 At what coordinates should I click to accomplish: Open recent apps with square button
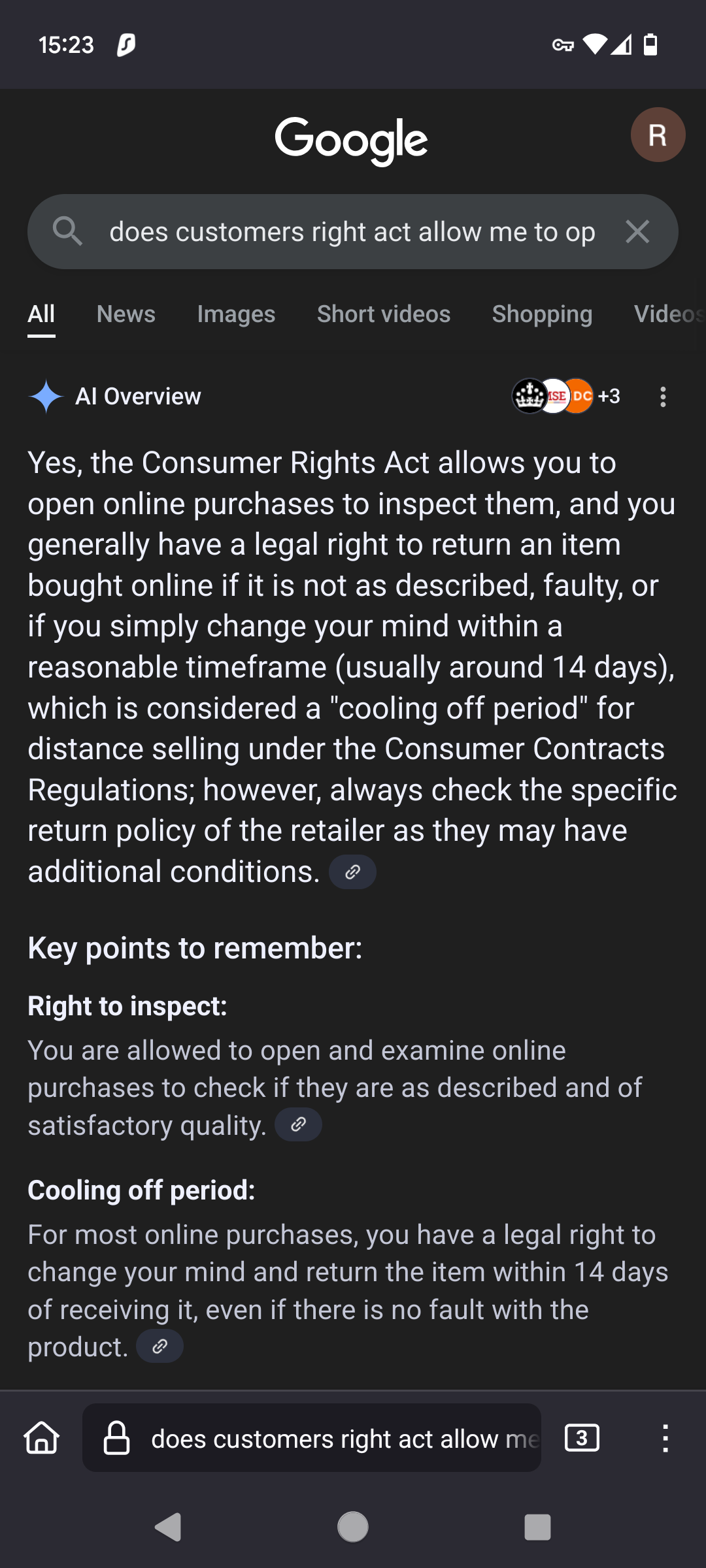point(537,1527)
